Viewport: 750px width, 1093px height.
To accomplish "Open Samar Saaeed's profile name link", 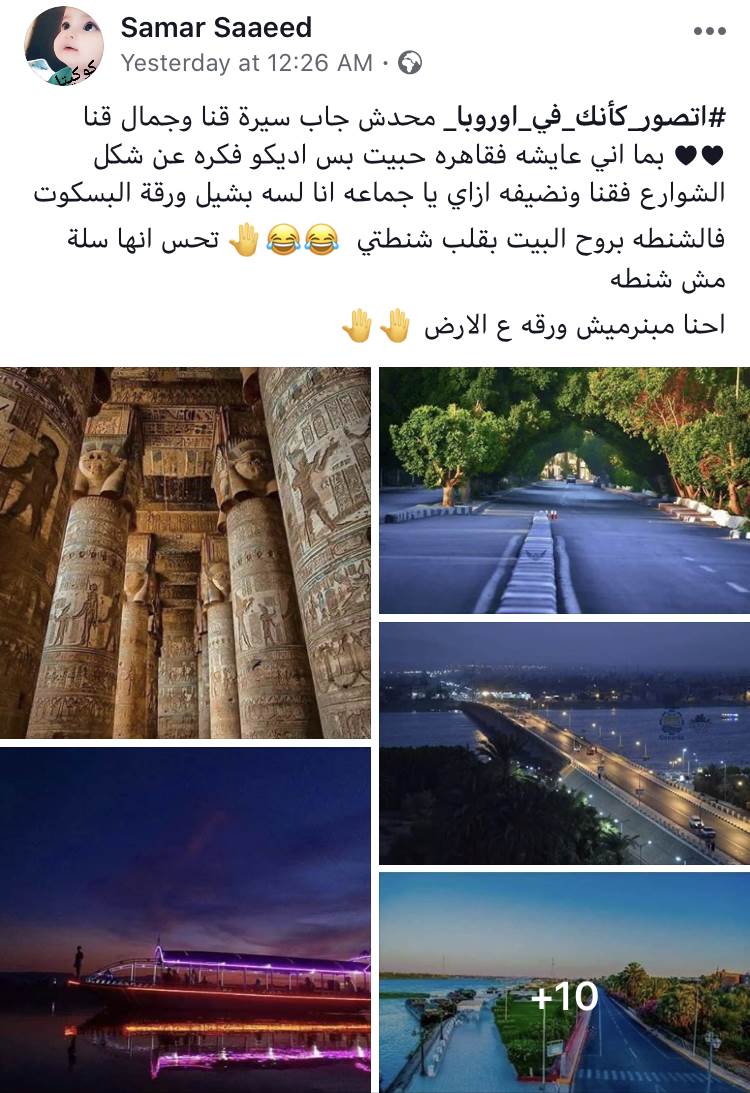I will pos(216,27).
